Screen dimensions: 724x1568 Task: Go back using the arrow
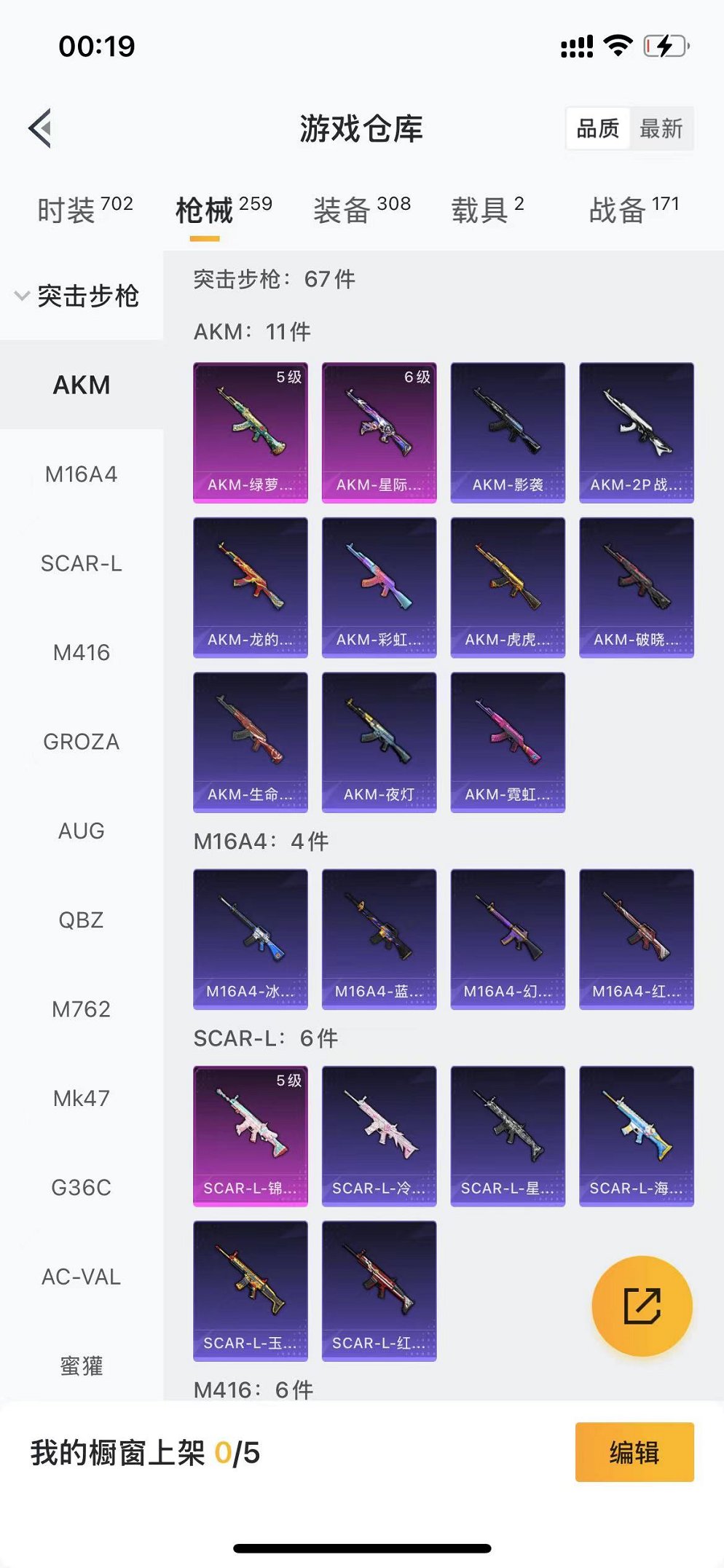point(41,129)
